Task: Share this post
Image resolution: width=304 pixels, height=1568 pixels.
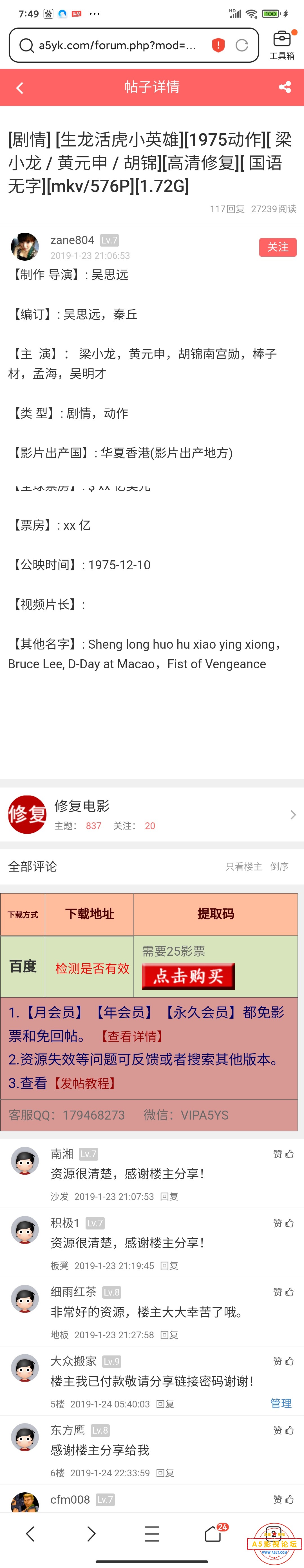Action: click(285, 87)
